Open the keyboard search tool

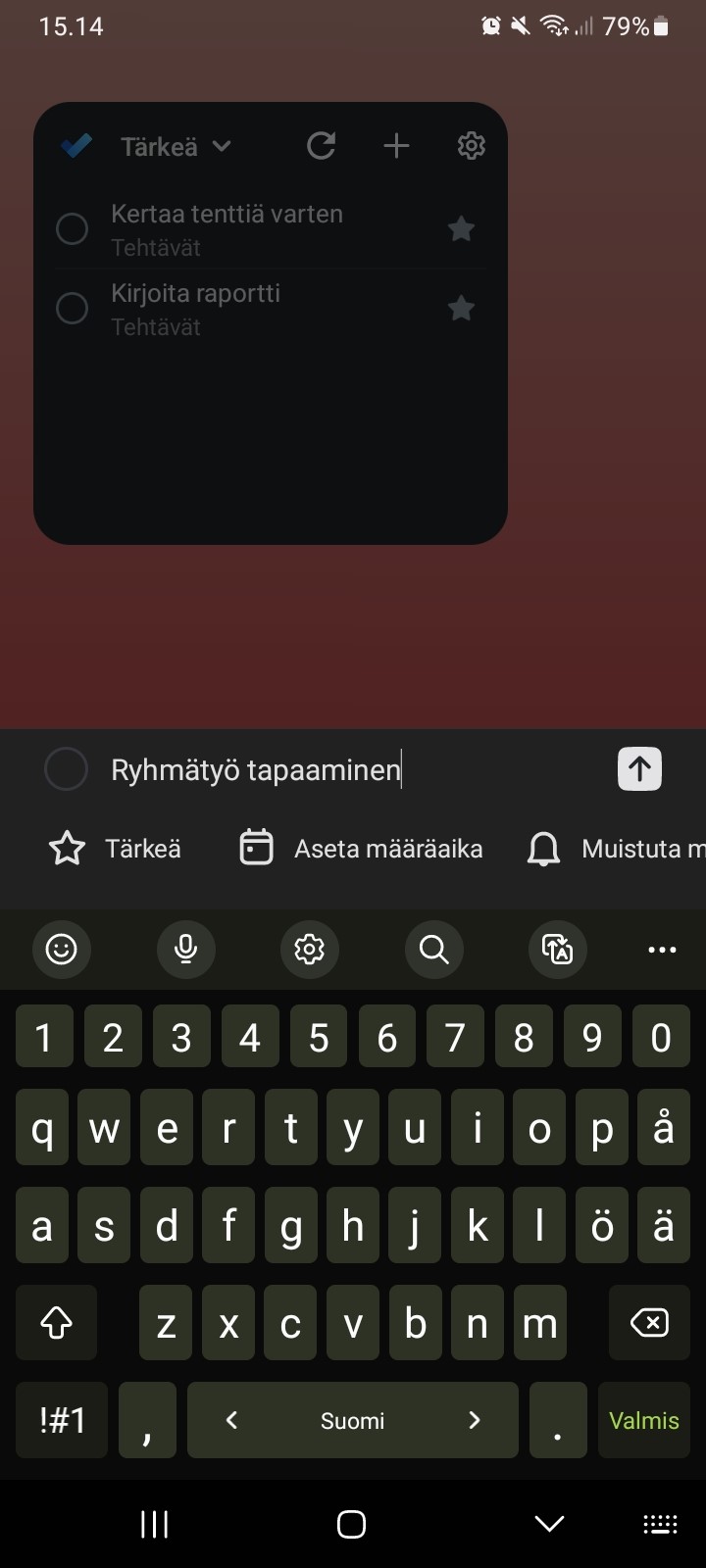point(433,949)
